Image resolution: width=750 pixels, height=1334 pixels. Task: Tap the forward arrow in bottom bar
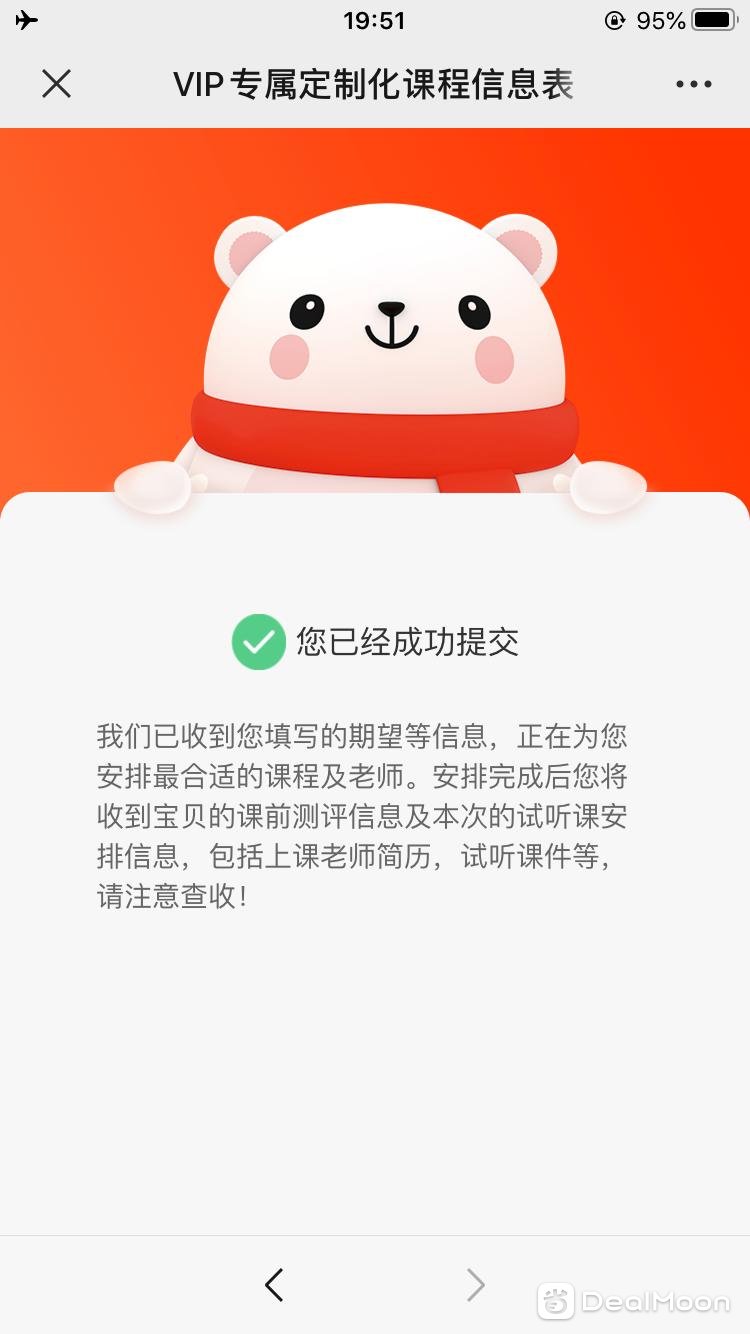point(476,1284)
